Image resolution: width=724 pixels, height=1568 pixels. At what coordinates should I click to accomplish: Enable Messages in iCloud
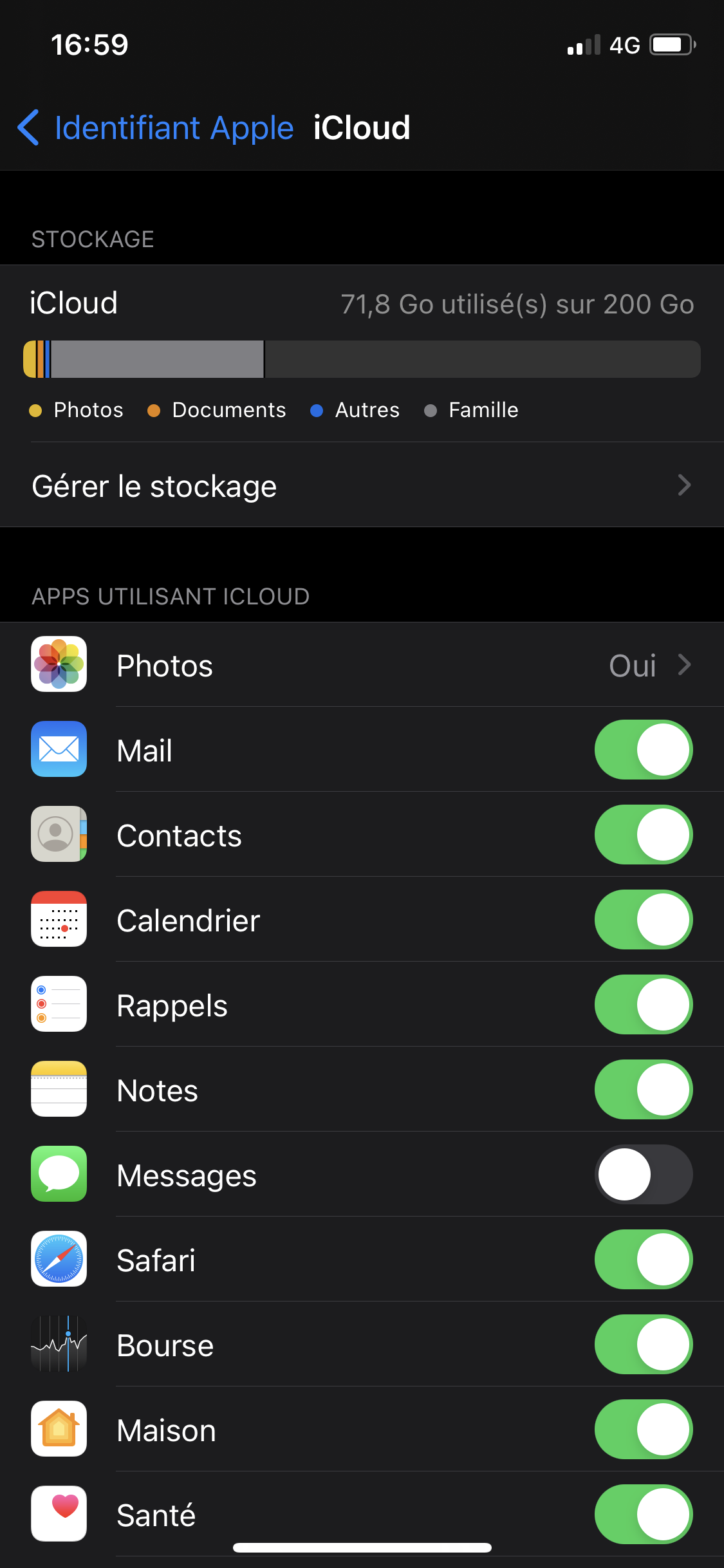pos(643,1175)
